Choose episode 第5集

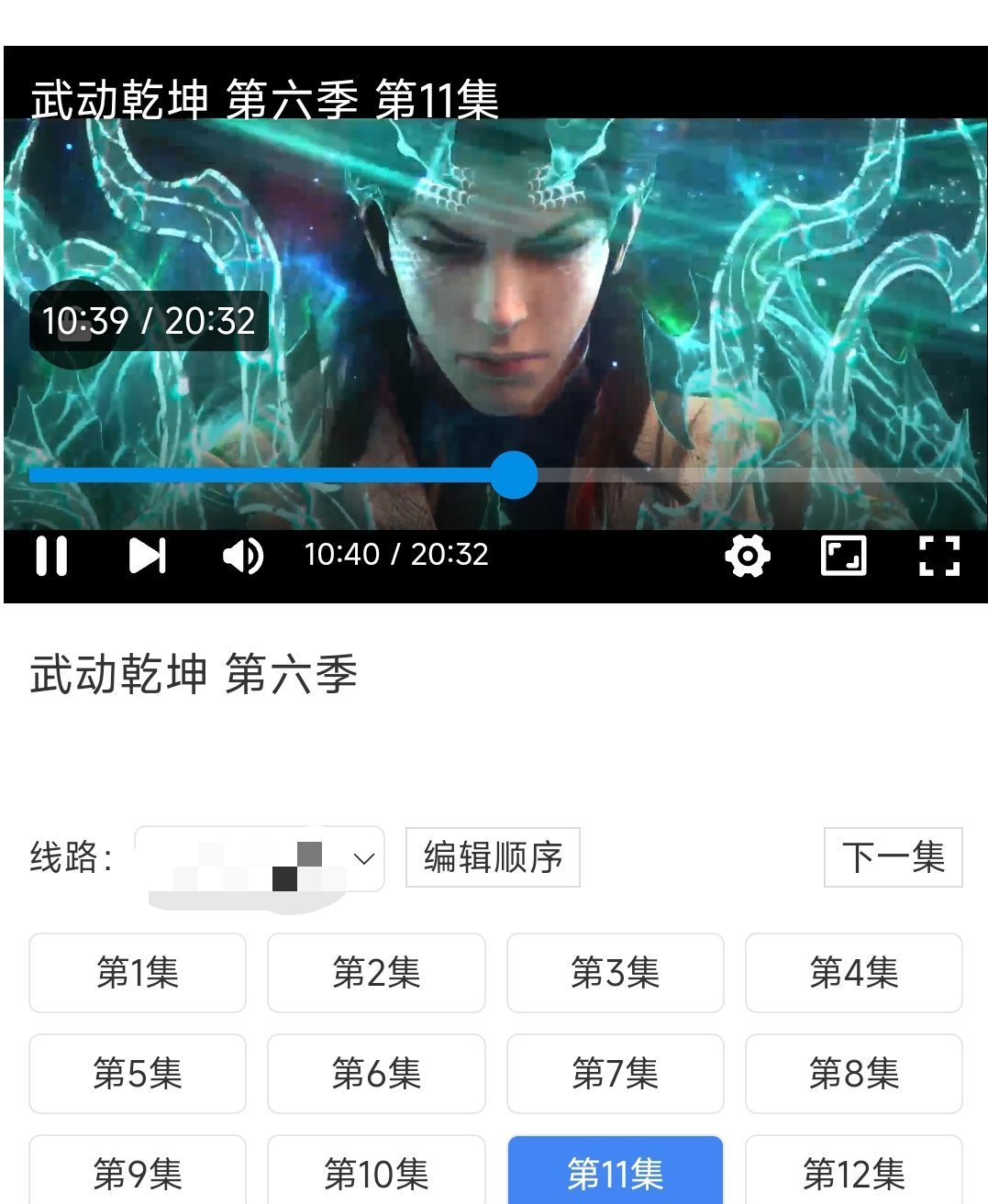[x=138, y=1074]
